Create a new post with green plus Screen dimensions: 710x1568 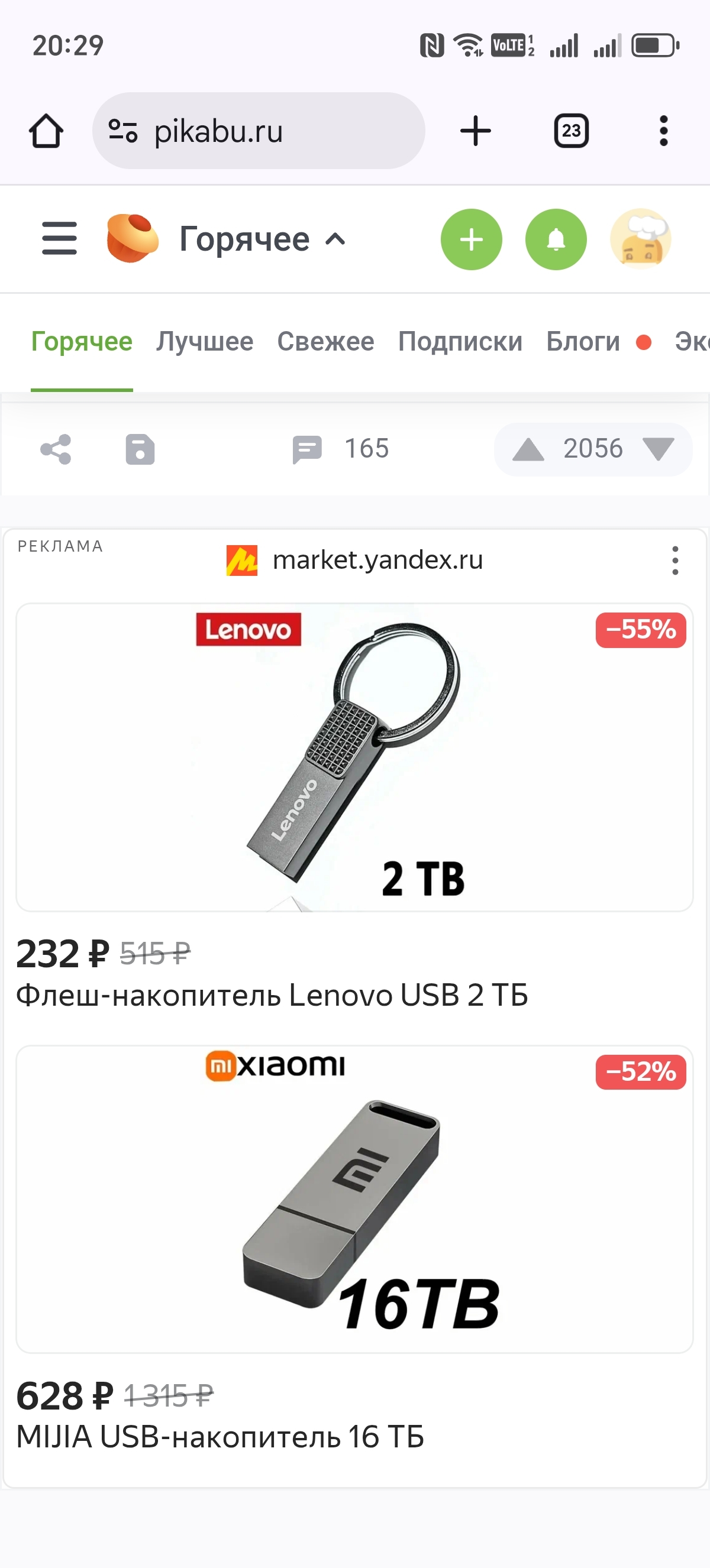(471, 239)
